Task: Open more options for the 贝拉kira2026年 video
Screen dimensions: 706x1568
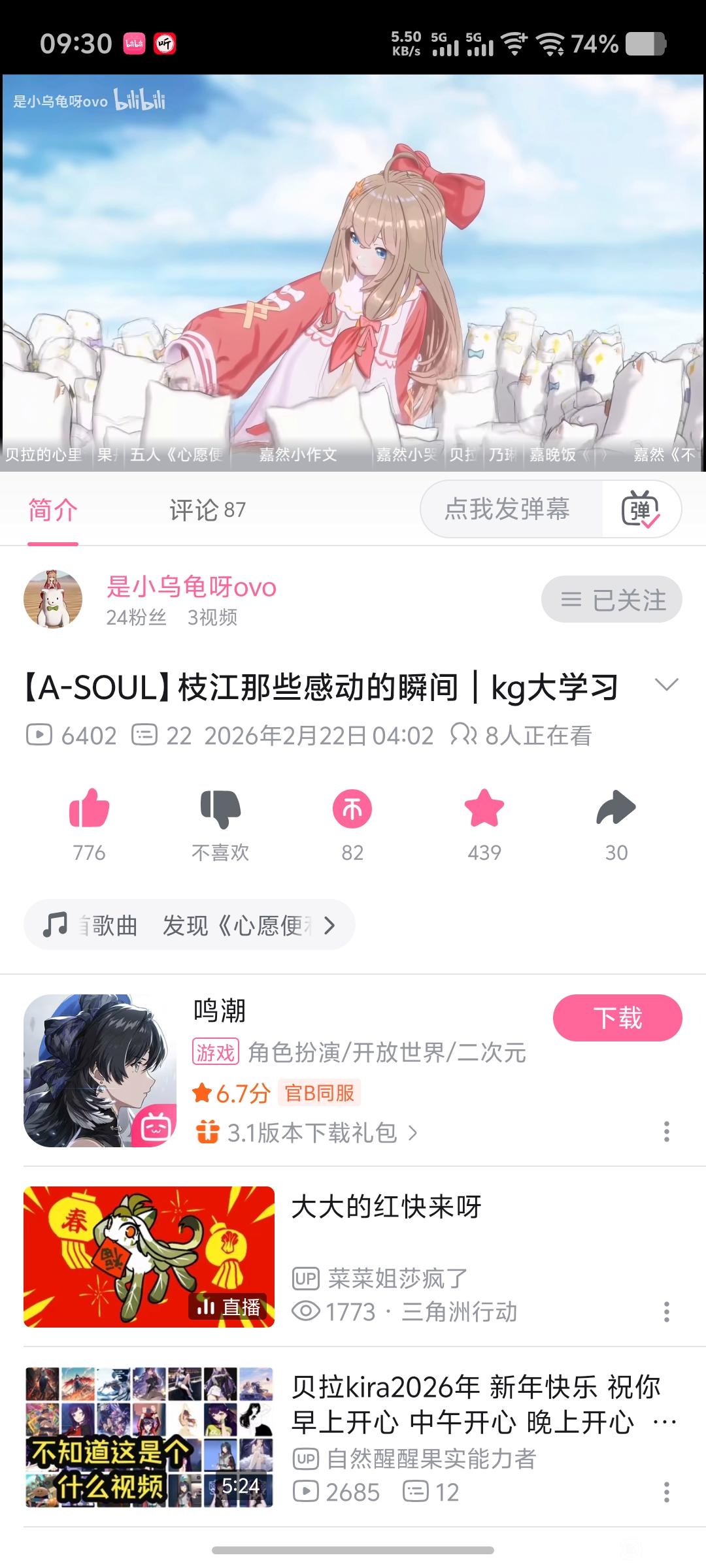Action: click(666, 1492)
